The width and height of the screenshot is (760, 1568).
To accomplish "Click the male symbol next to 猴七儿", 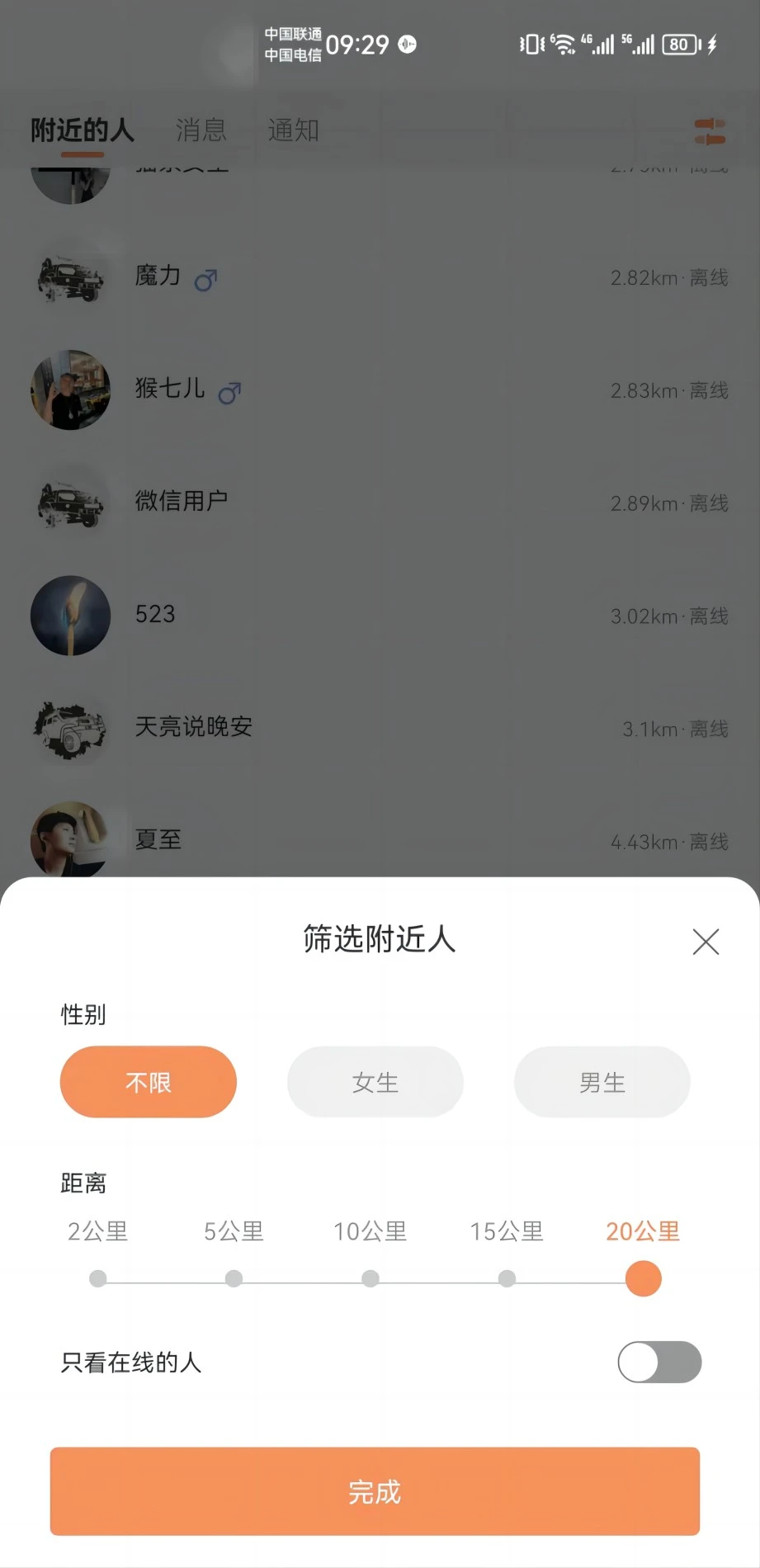I will click(230, 393).
